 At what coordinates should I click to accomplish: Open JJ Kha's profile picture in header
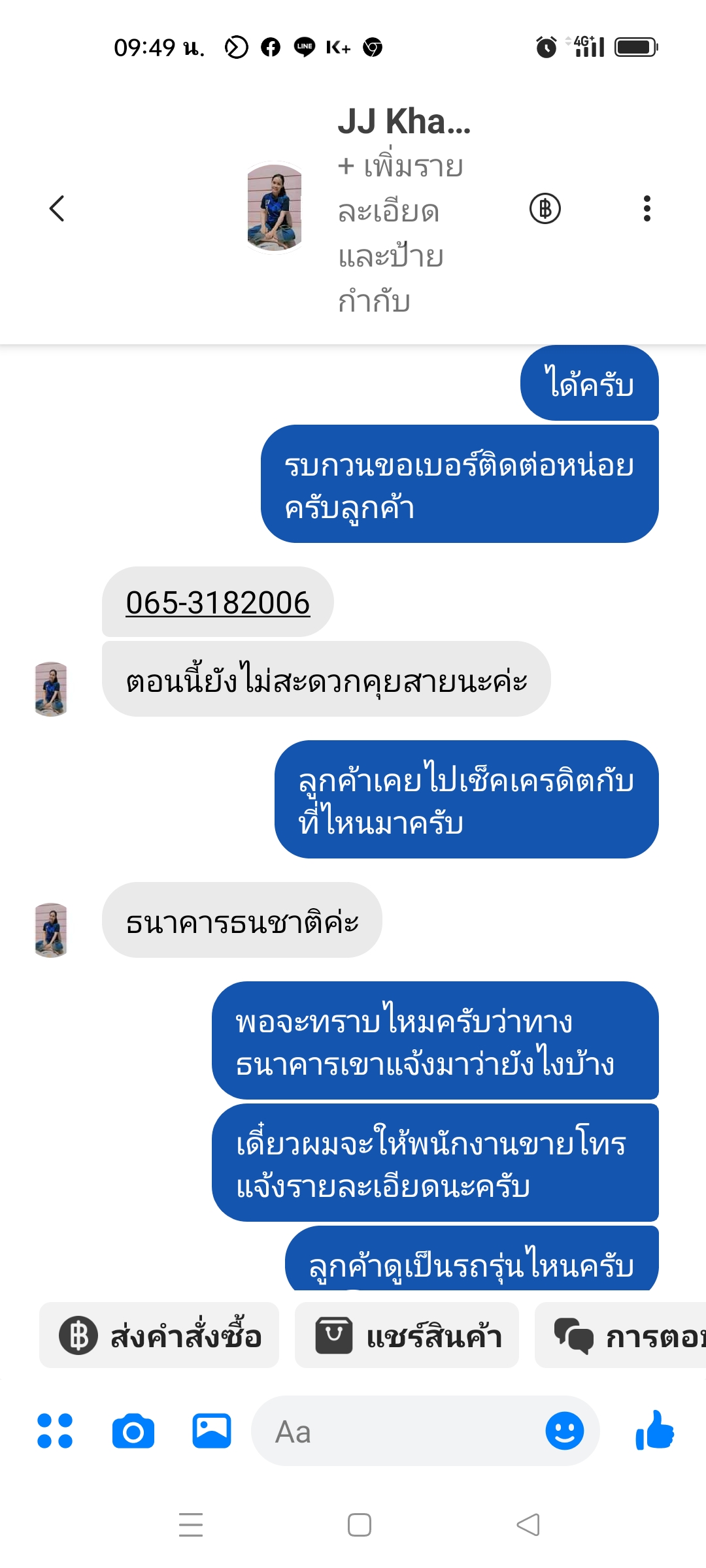275,208
